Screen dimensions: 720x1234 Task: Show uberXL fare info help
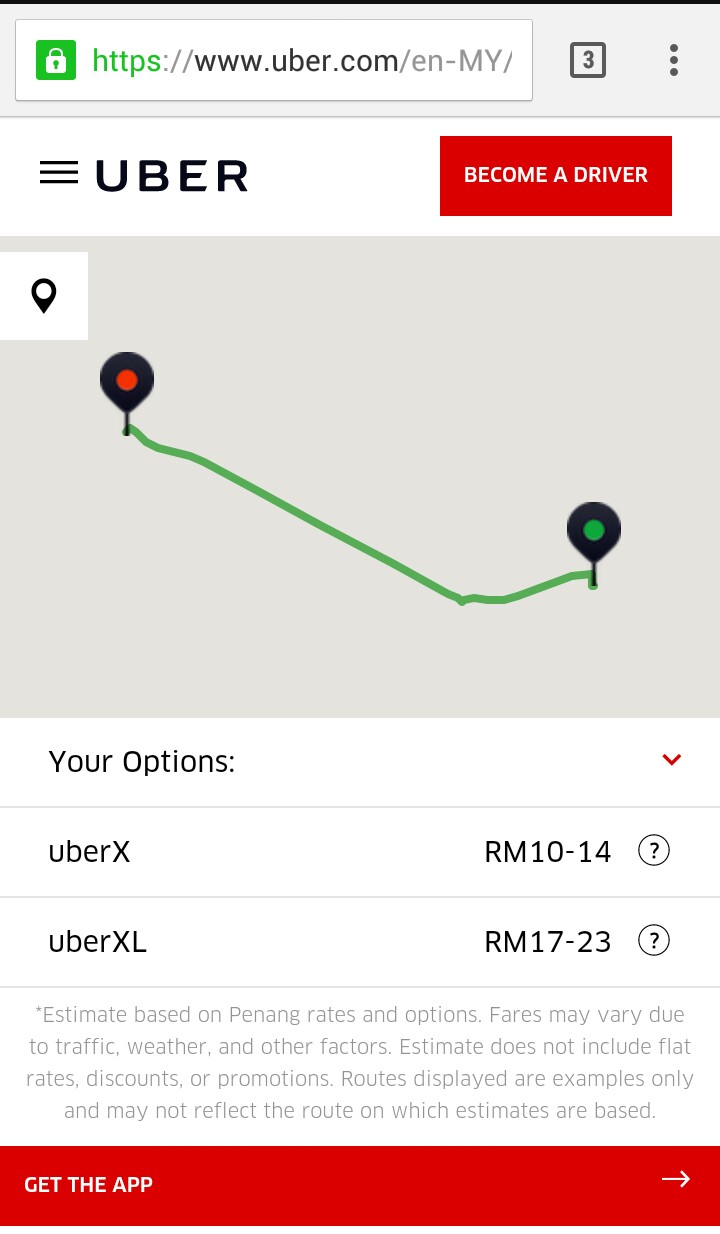pos(653,941)
